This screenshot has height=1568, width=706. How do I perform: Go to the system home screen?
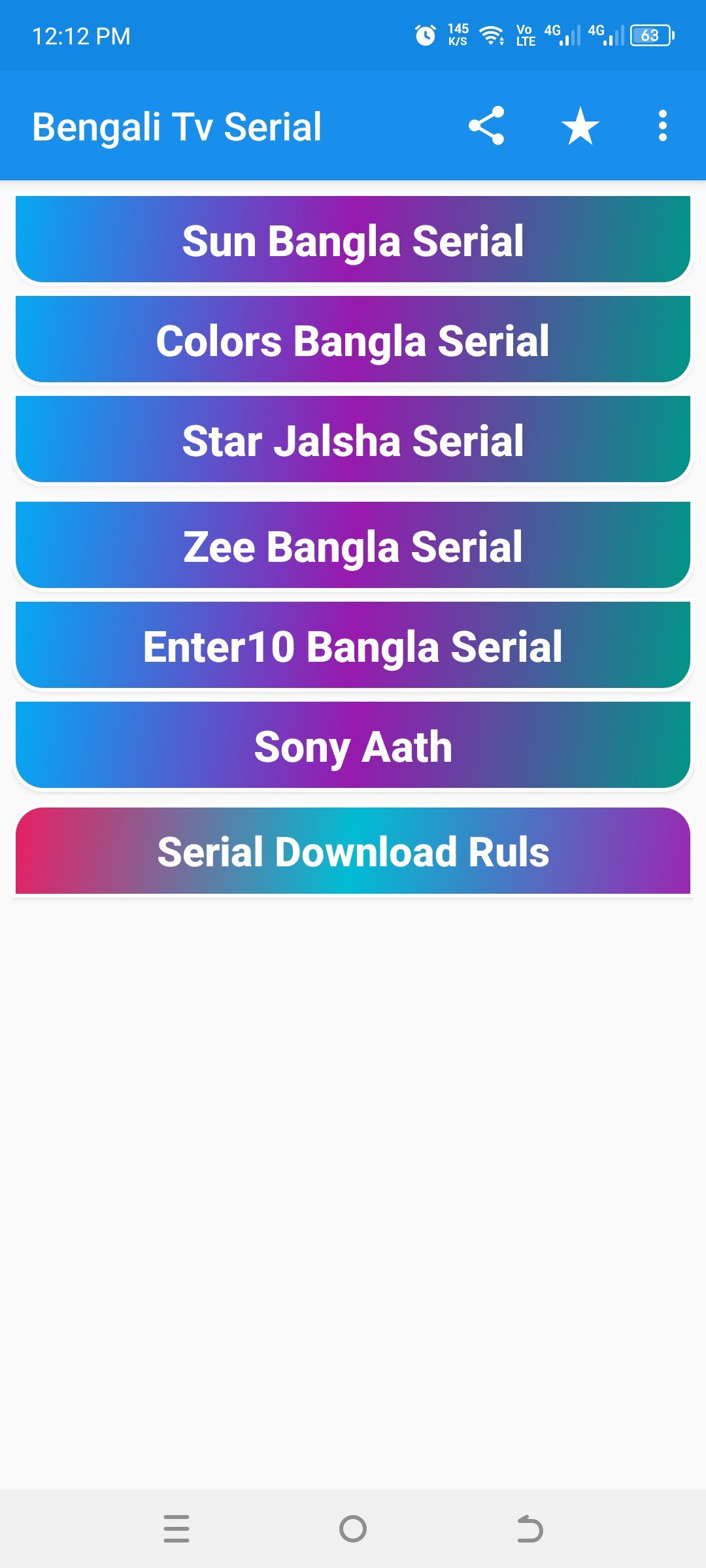click(x=353, y=1529)
